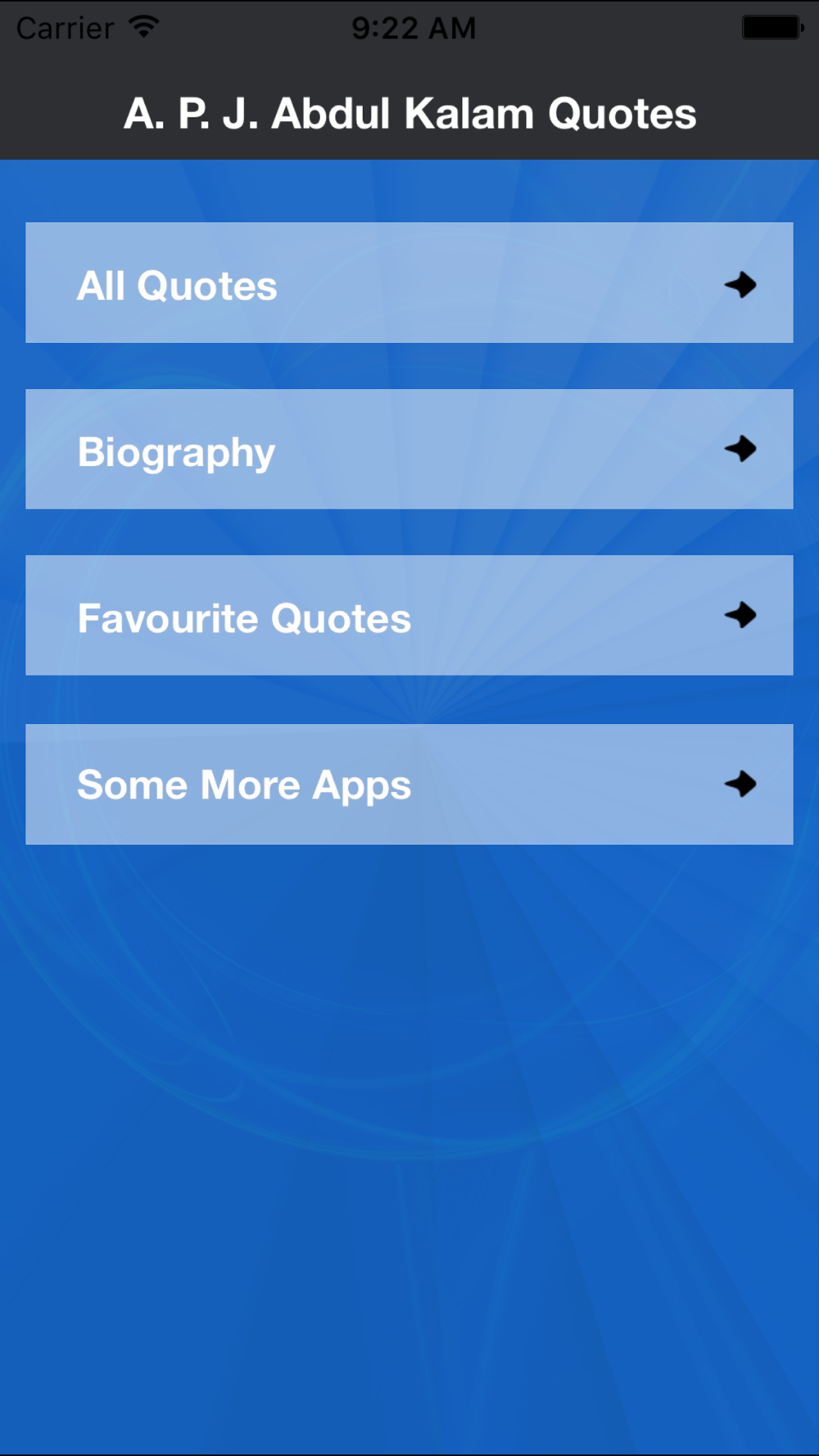
Task: Open Some More Apps
Action: click(409, 784)
